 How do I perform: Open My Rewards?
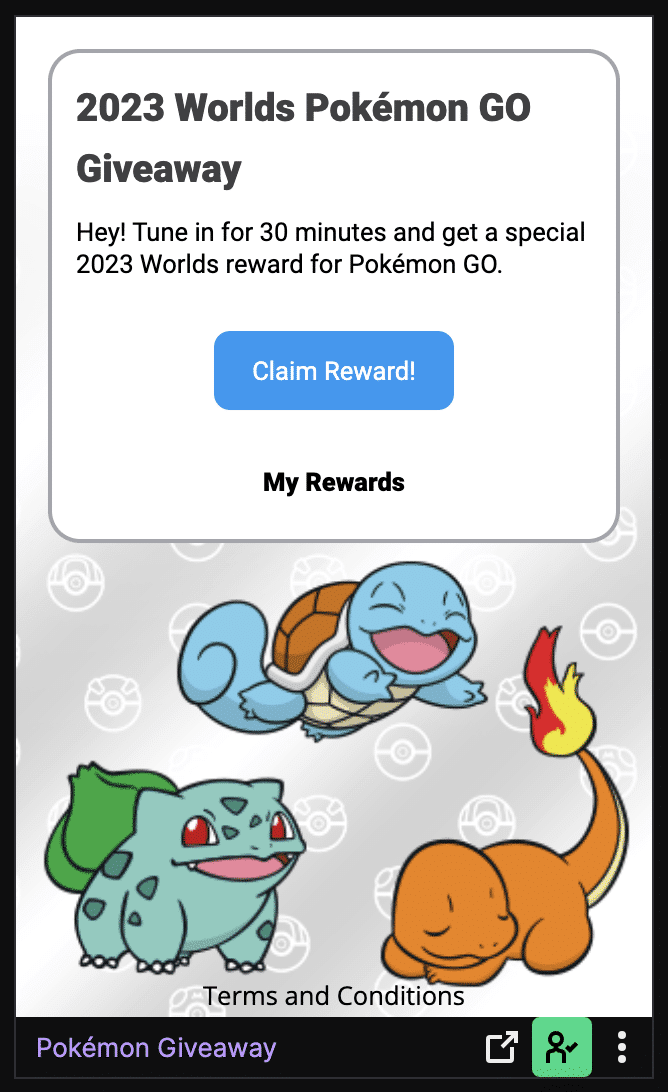click(334, 482)
